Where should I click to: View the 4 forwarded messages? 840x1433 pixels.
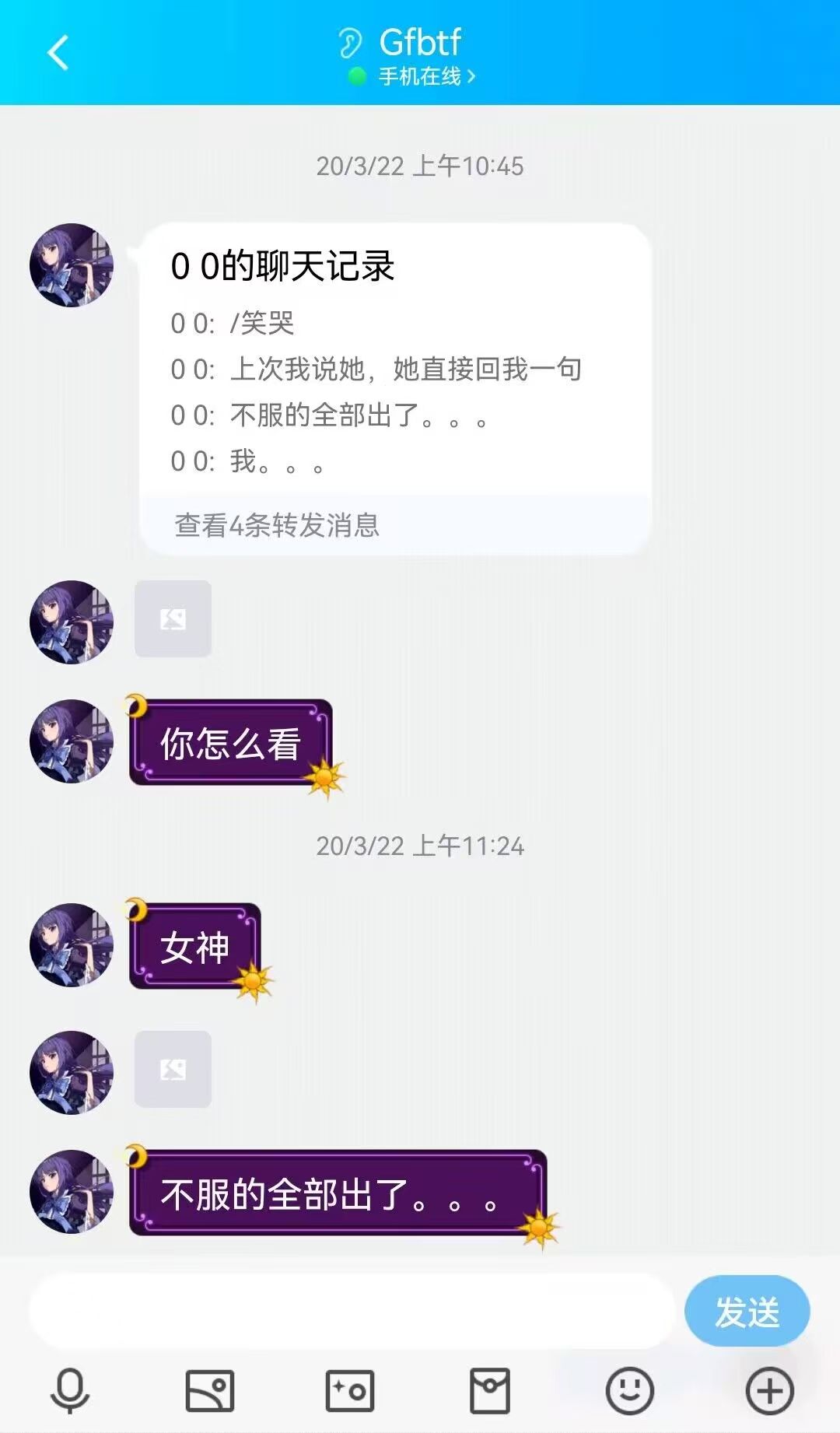(278, 525)
